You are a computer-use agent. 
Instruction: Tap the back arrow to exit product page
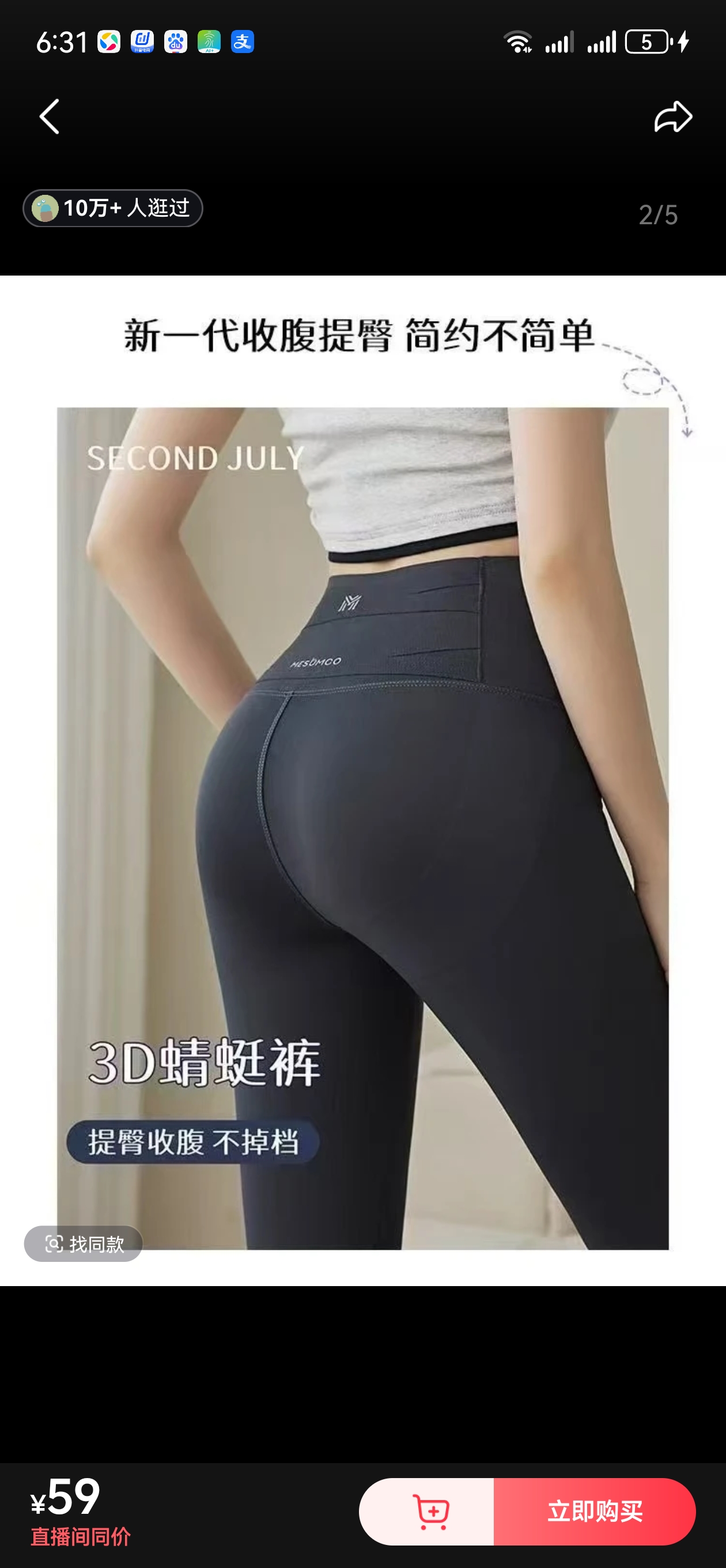(x=48, y=117)
